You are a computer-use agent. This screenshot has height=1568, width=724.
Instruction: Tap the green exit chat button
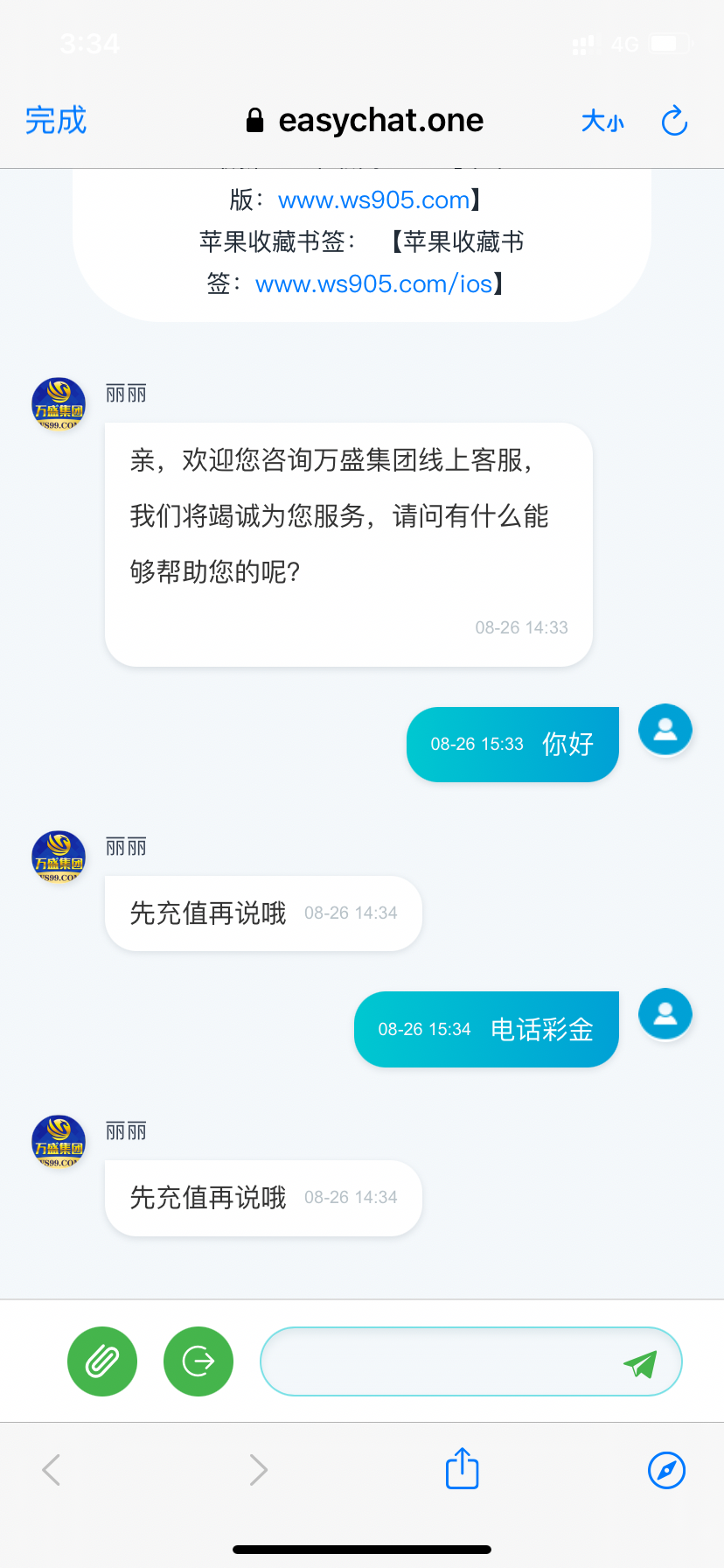[198, 1361]
